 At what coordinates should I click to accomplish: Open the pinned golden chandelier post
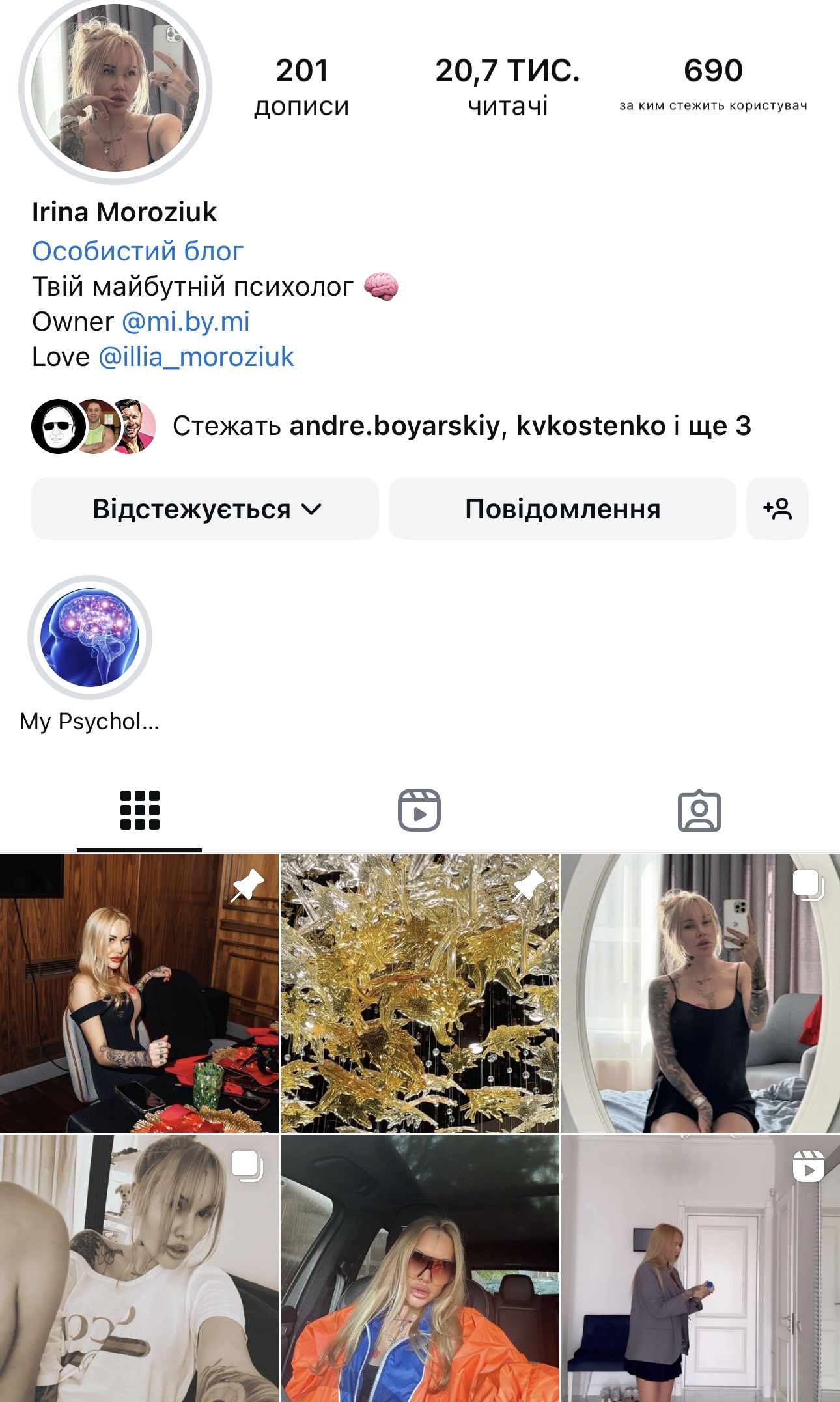420,994
